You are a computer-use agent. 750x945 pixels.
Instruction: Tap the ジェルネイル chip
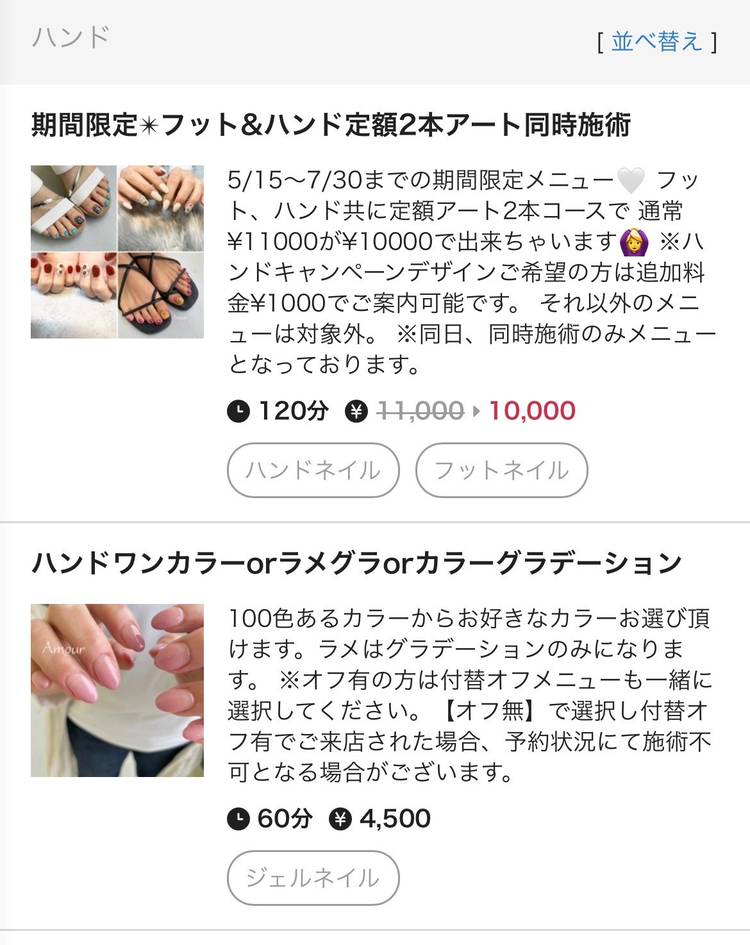pyautogui.click(x=313, y=878)
